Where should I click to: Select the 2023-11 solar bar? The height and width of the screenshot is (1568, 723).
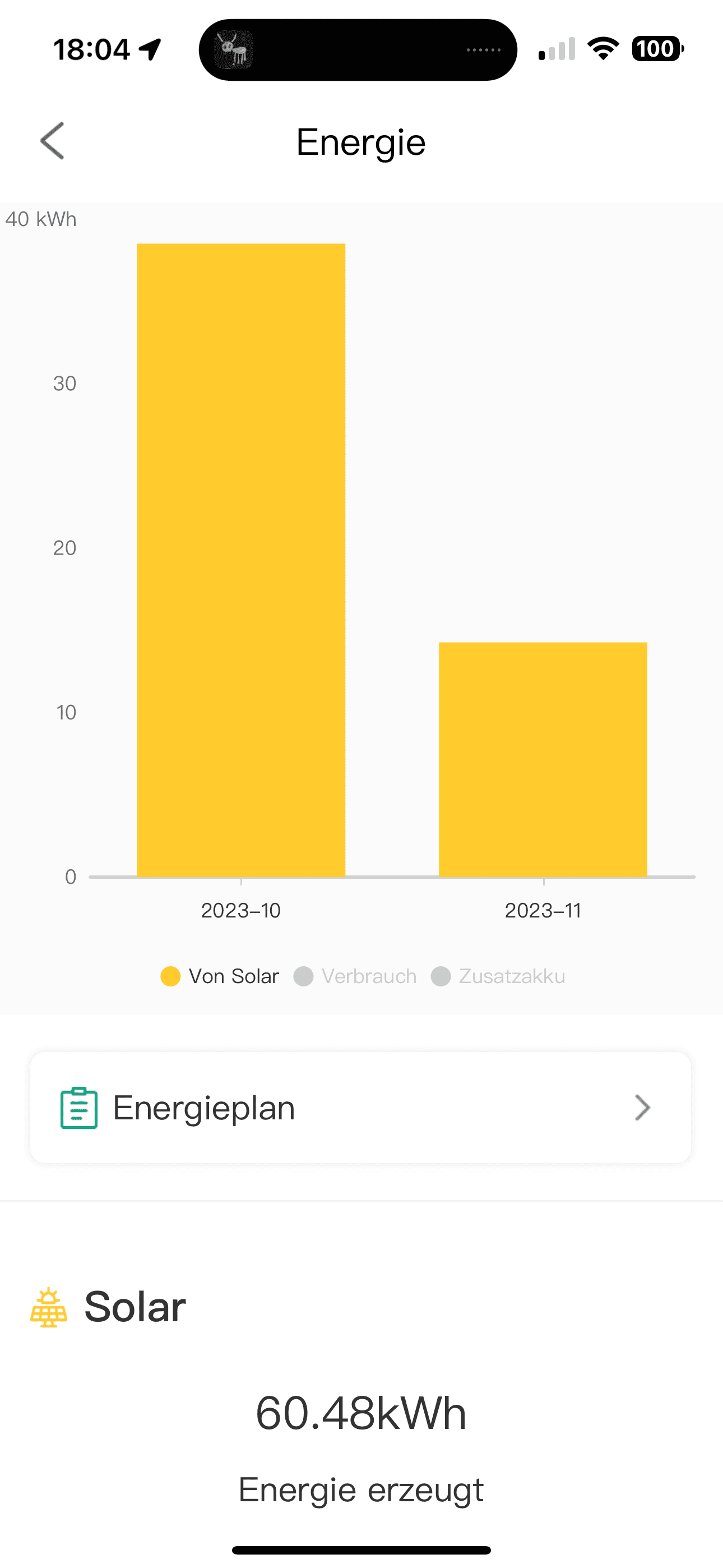tap(543, 759)
